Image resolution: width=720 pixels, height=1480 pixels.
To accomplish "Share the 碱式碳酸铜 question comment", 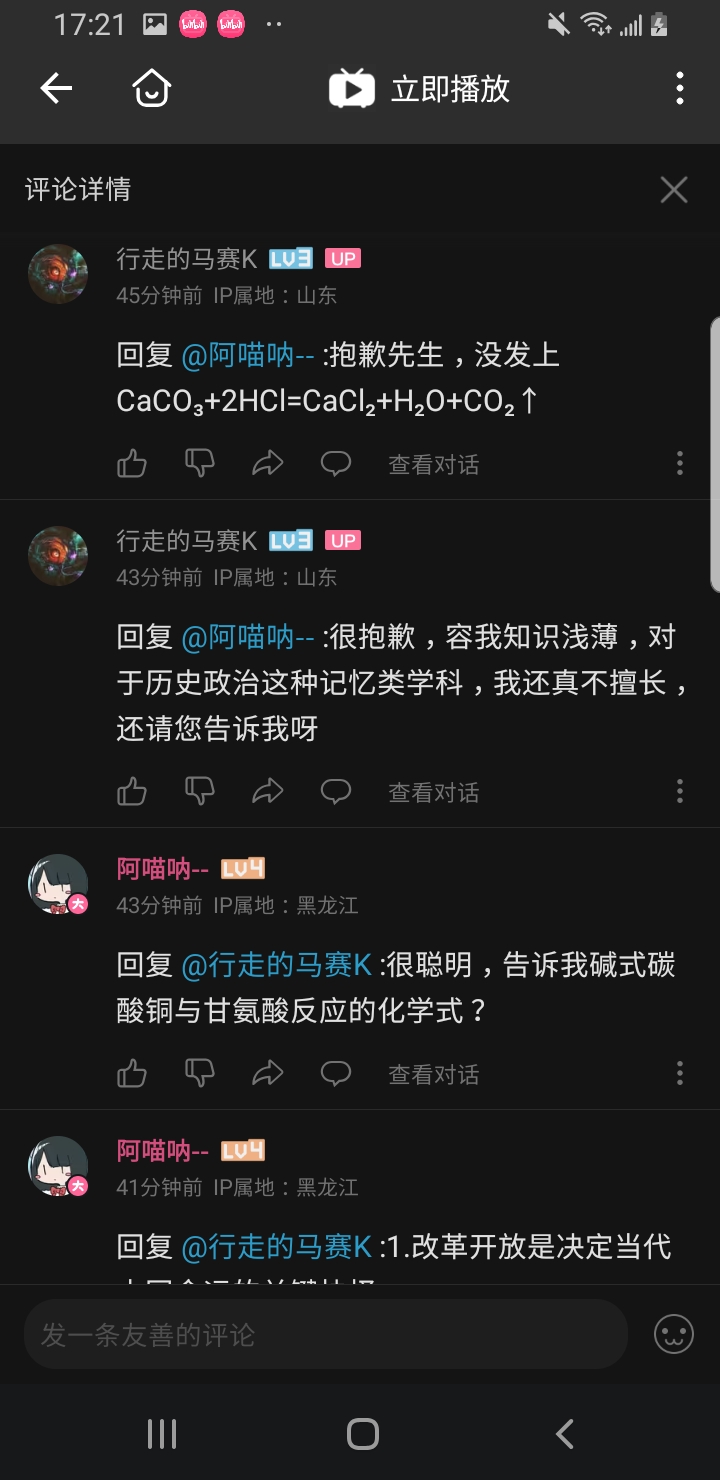I will point(268,1074).
